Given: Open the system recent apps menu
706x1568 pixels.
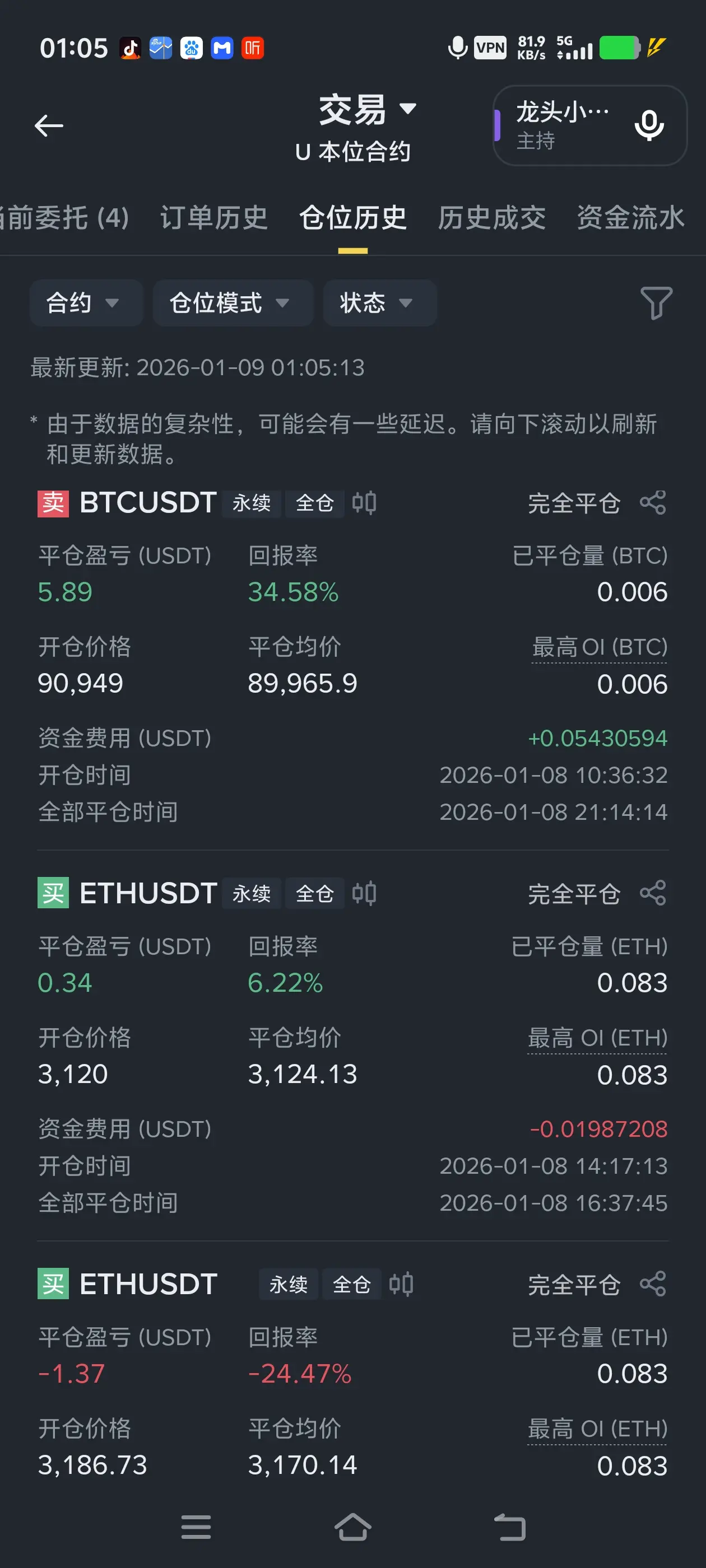Looking at the screenshot, I should coord(196,1527).
